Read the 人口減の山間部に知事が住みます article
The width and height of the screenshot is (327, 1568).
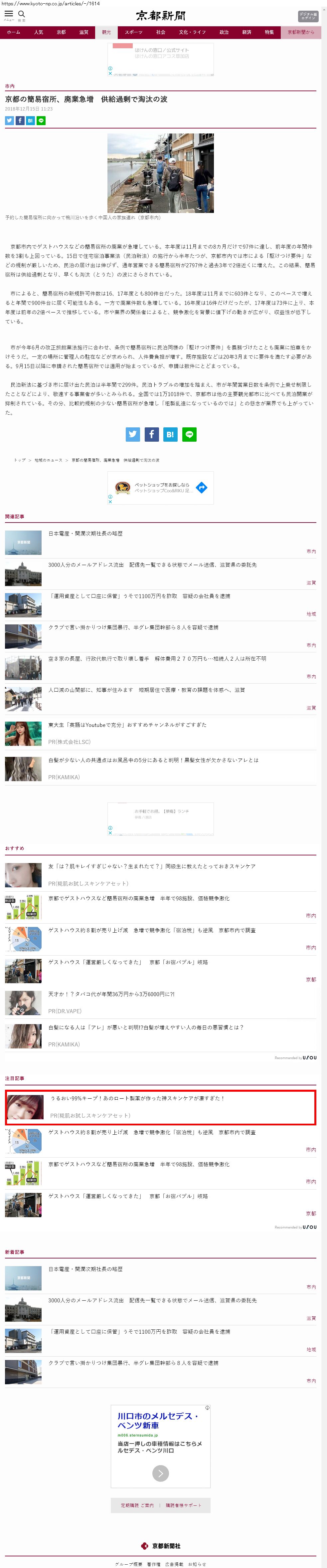tap(146, 690)
